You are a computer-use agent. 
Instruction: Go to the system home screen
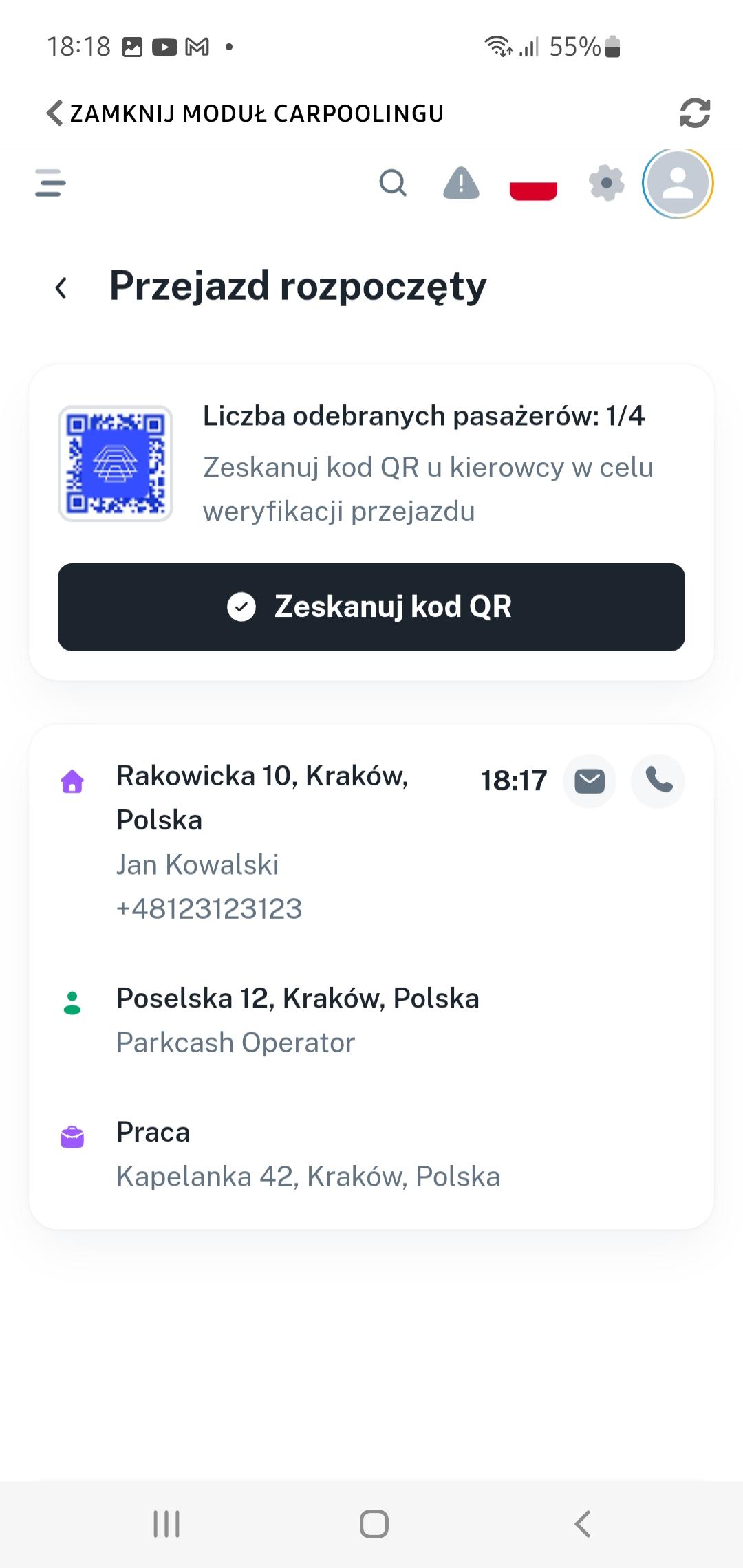click(x=374, y=1523)
